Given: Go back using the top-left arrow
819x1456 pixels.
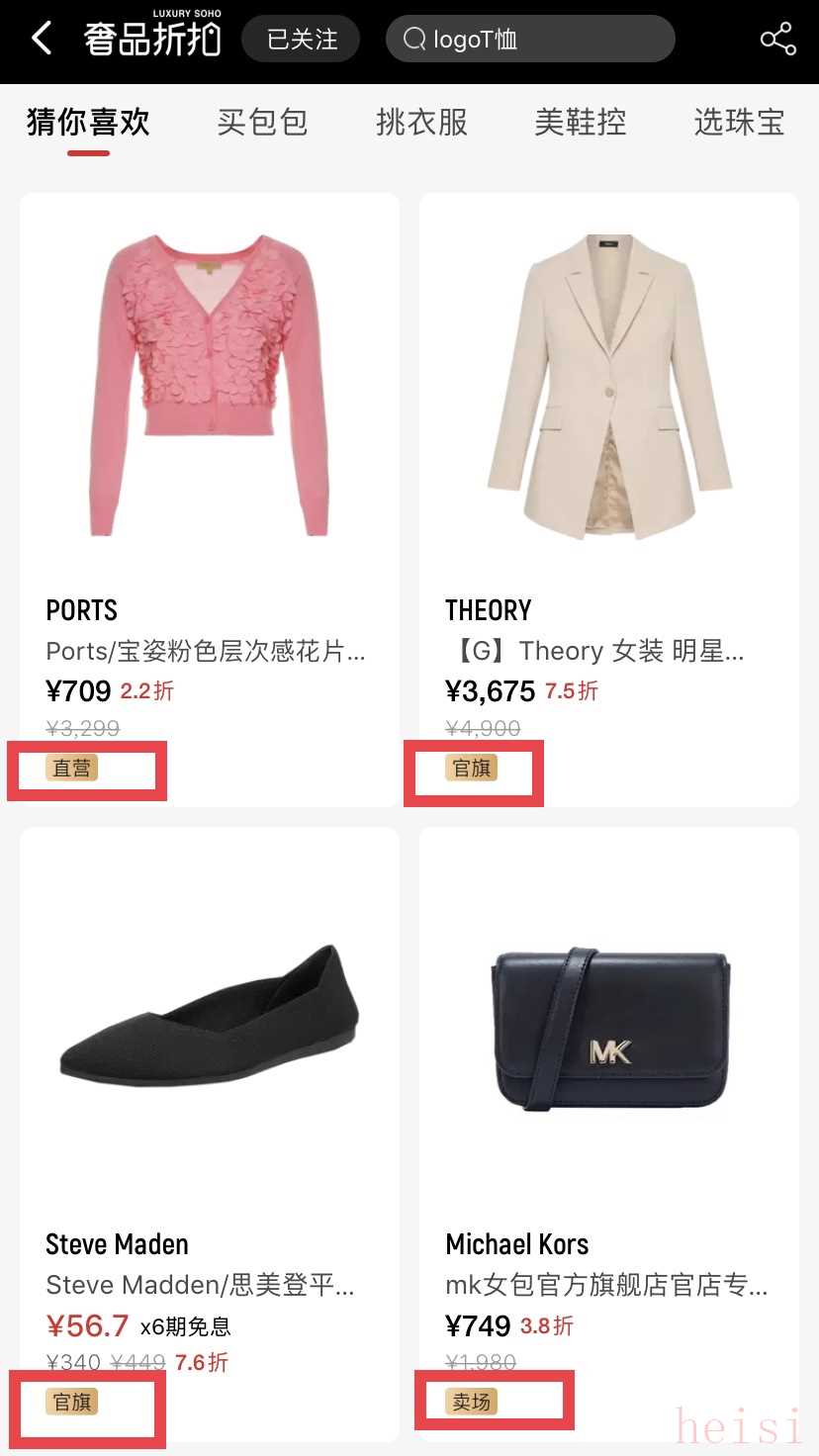Looking at the screenshot, I should coord(42,40).
